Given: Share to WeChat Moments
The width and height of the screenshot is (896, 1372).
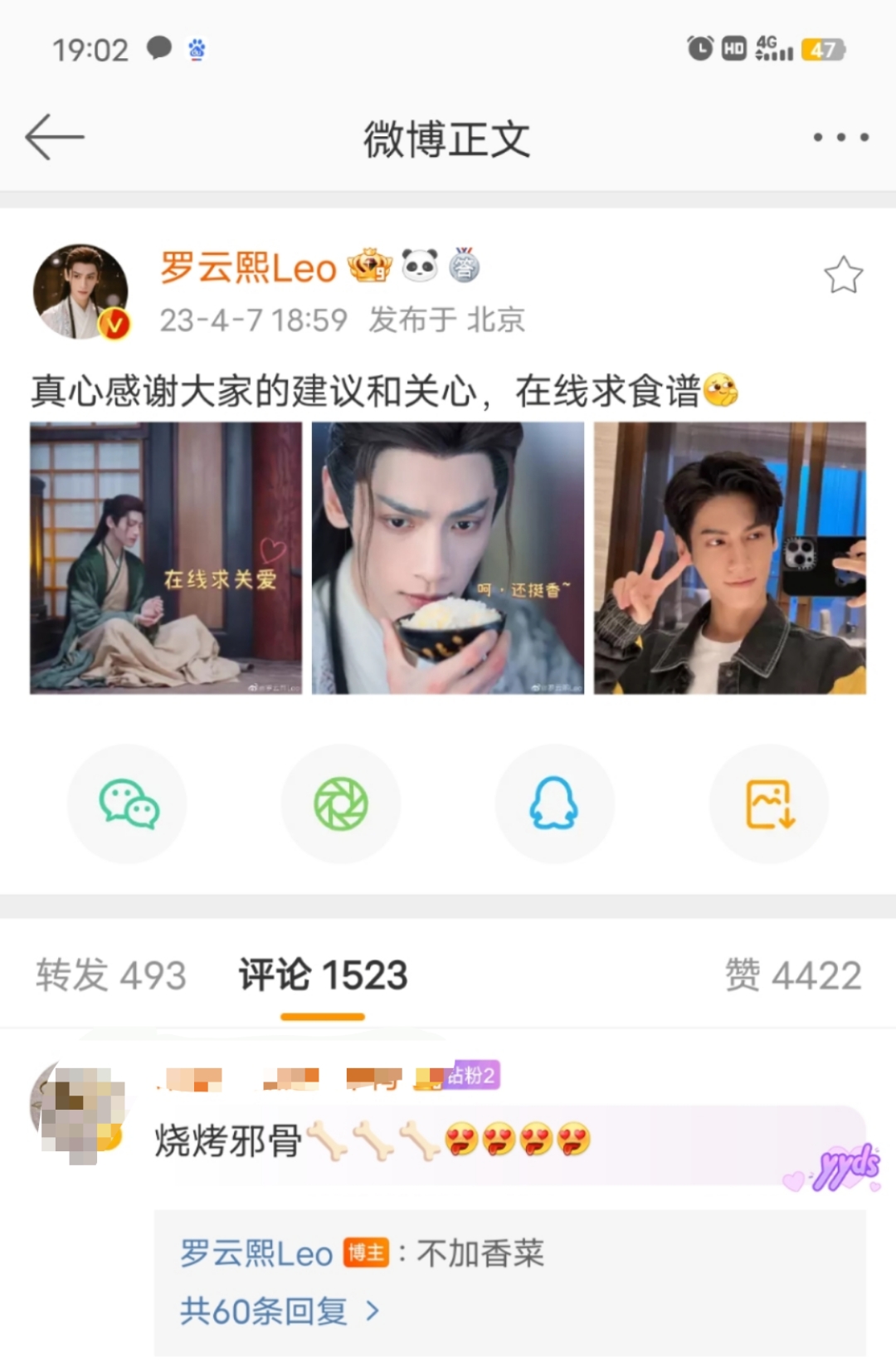Looking at the screenshot, I should 341,803.
